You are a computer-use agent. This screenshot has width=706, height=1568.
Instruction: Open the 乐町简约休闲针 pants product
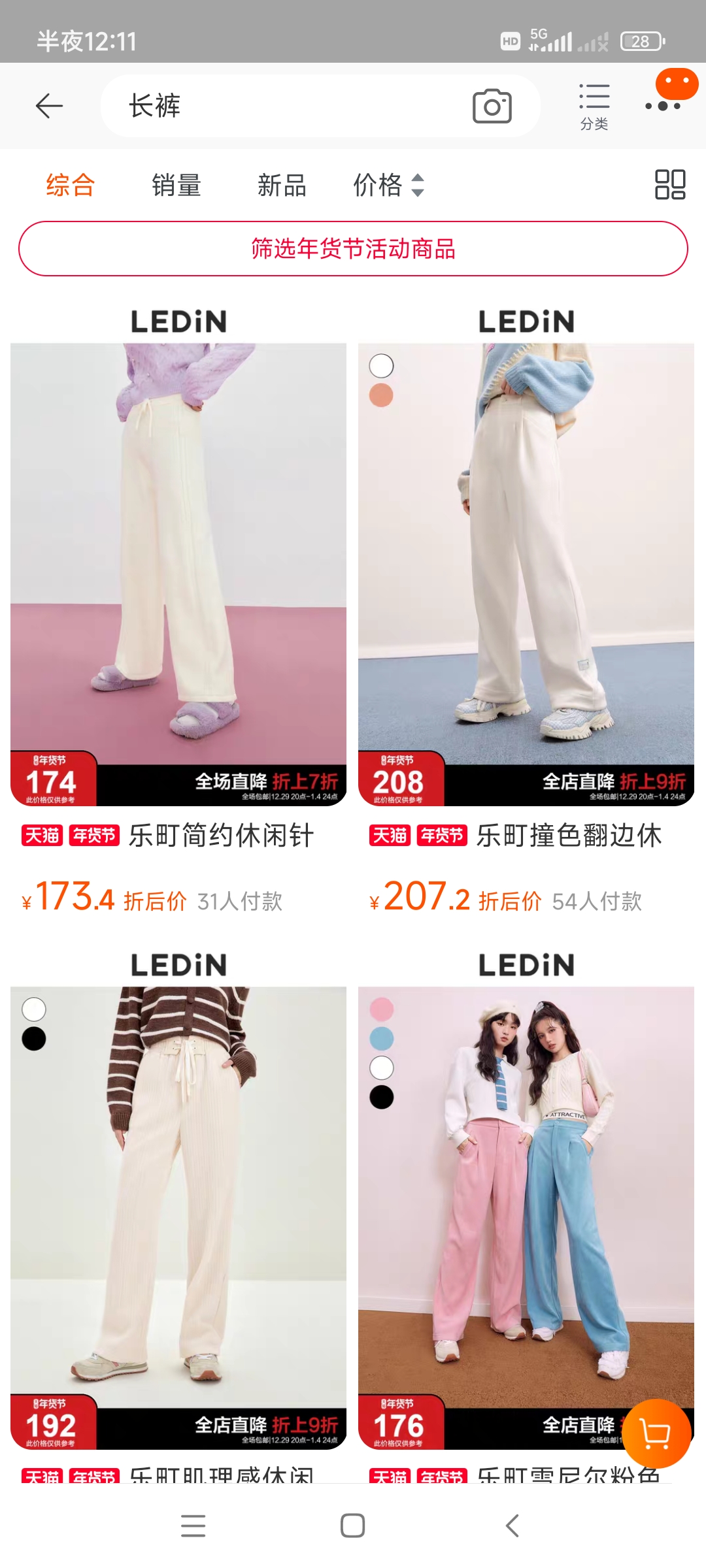coord(178,555)
